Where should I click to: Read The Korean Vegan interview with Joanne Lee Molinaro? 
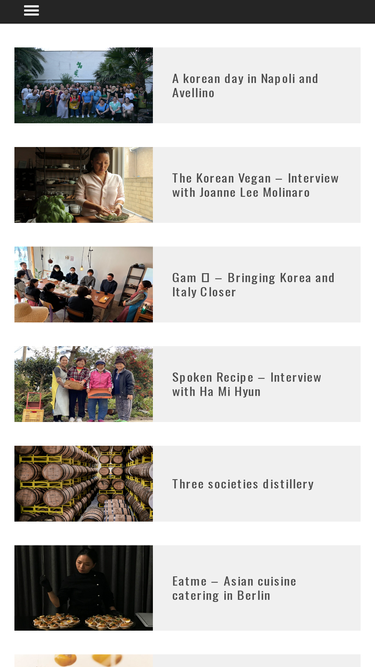(x=255, y=185)
